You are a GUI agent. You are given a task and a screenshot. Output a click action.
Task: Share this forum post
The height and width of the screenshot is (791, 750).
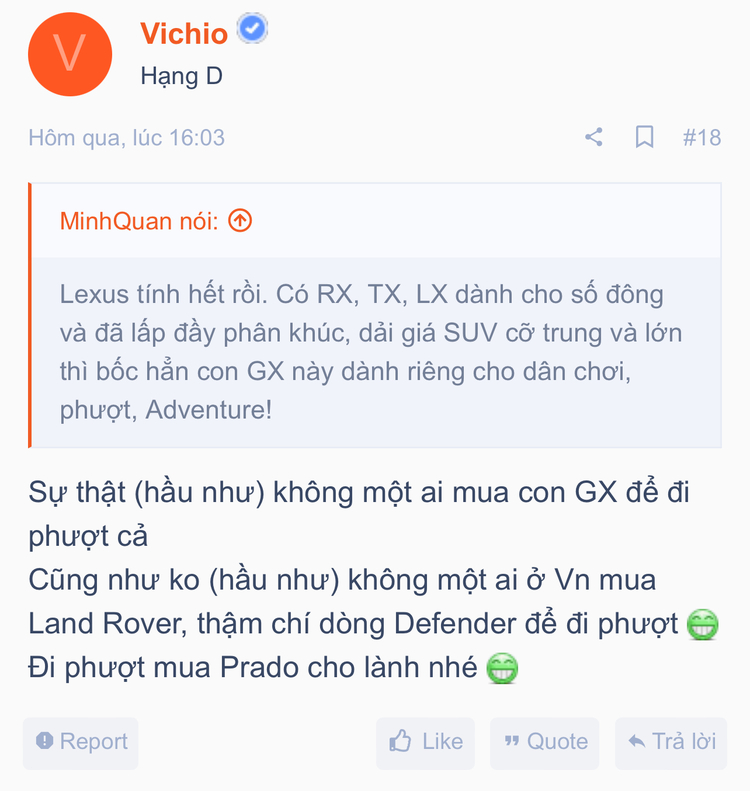coord(594,137)
